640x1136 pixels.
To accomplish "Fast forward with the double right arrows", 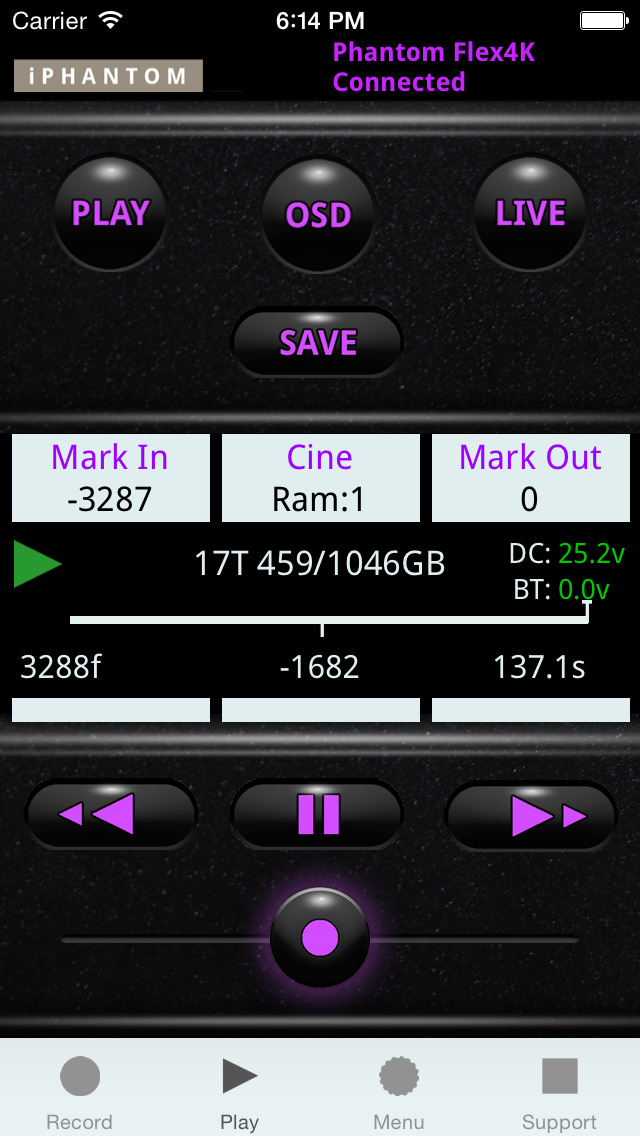I will point(530,816).
